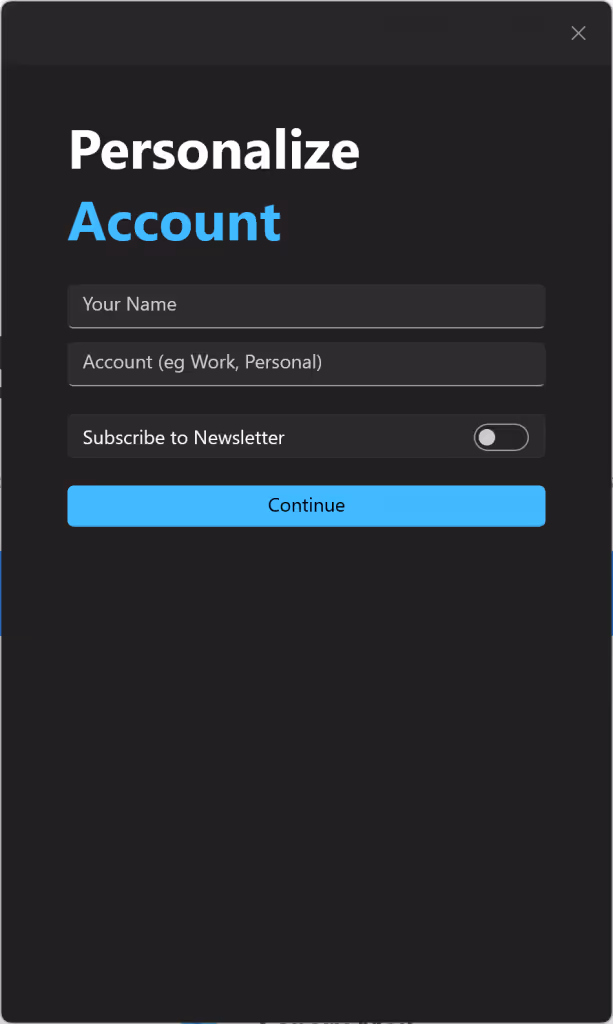Select the Account name field
This screenshot has height=1024, width=613.
pos(306,364)
